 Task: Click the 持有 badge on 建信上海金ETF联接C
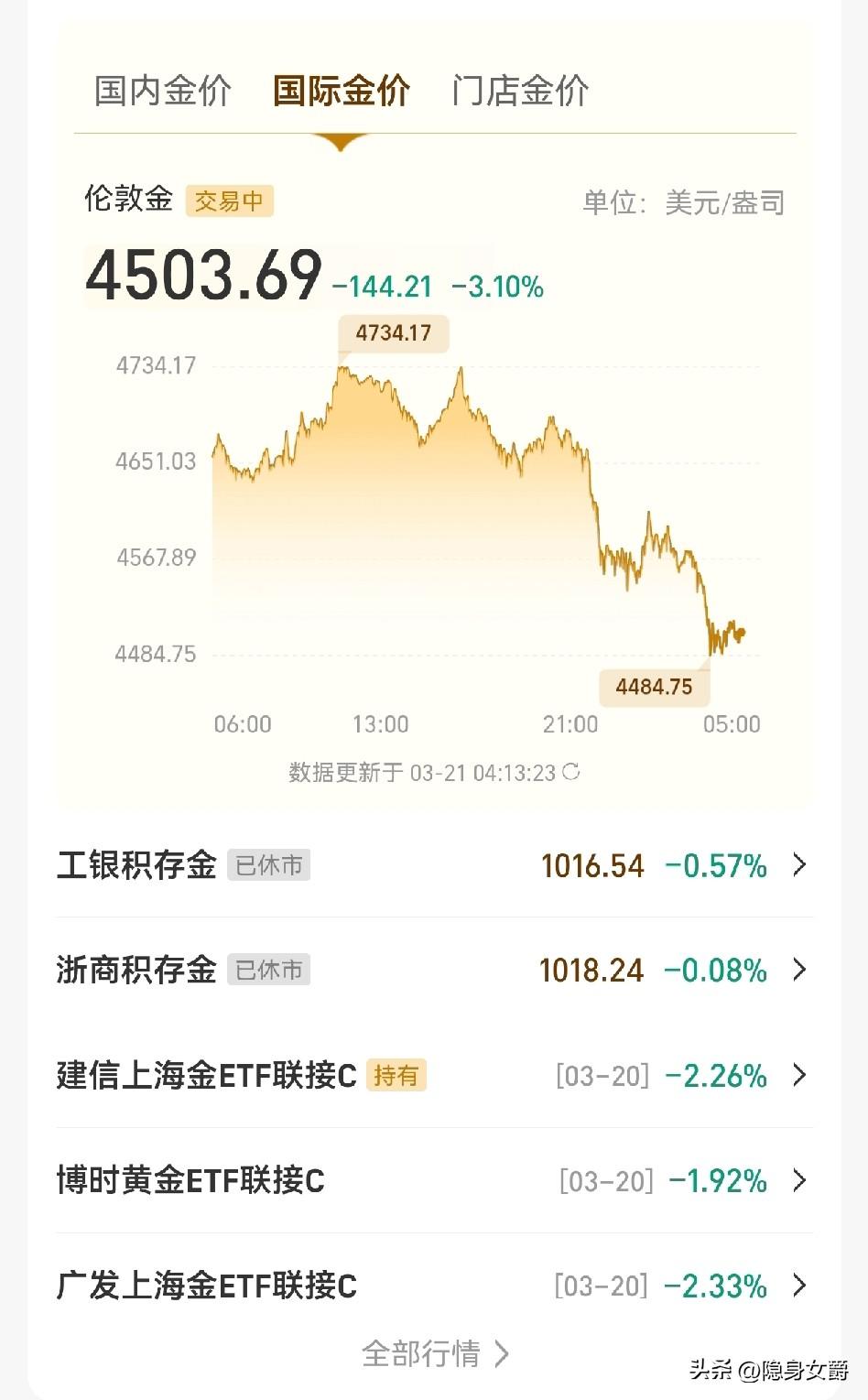(396, 1075)
